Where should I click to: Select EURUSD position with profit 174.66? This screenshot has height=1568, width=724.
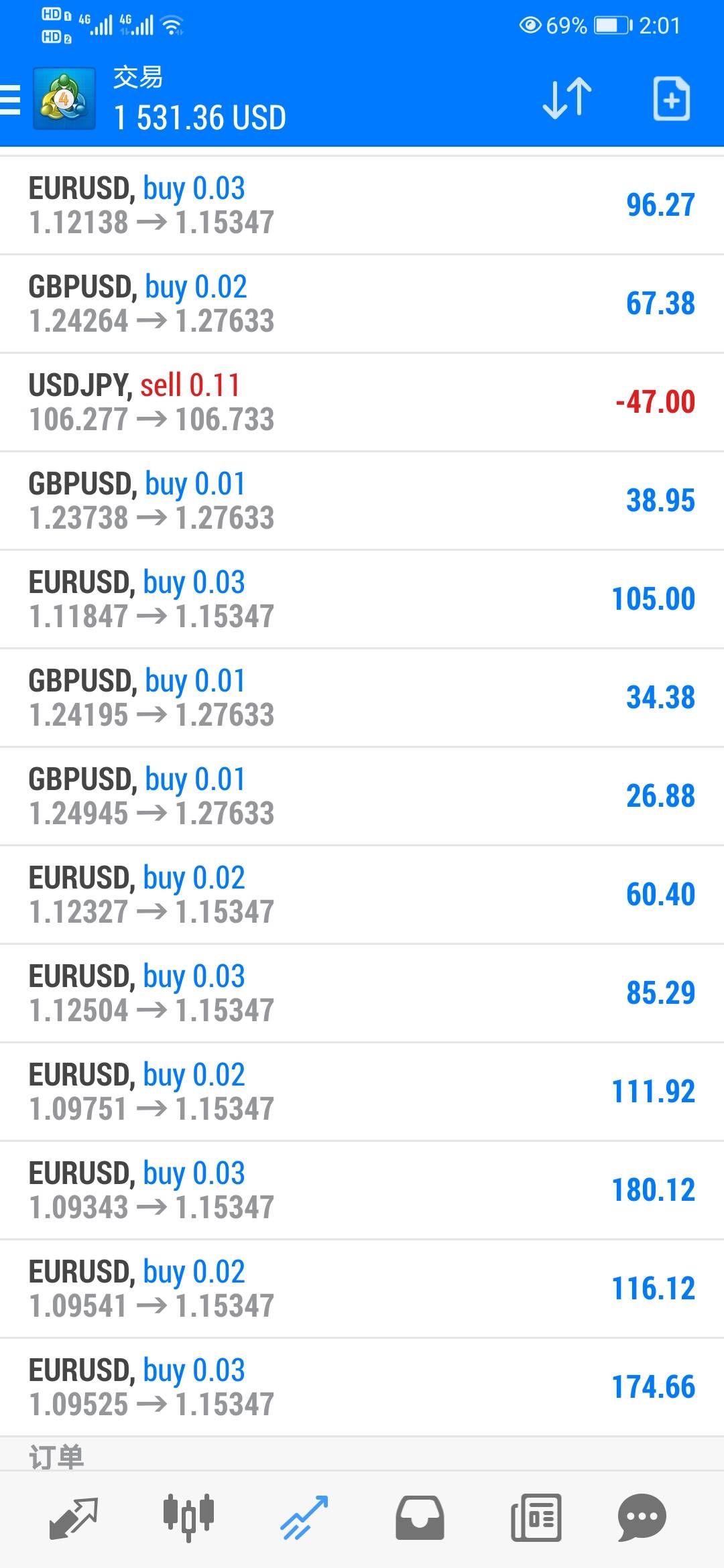click(x=362, y=1387)
